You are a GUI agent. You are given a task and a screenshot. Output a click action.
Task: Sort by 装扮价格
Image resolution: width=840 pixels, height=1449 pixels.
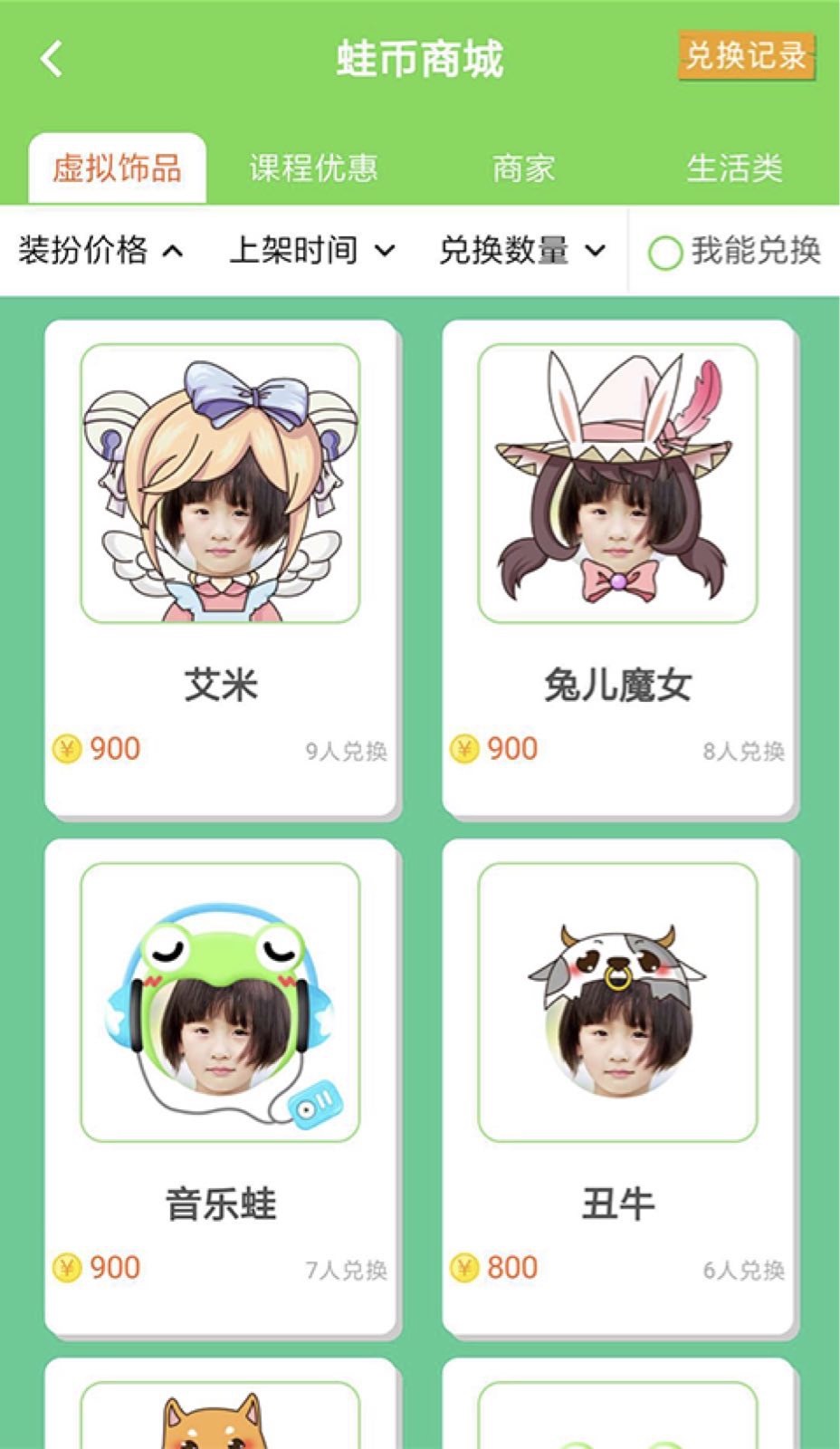click(100, 250)
